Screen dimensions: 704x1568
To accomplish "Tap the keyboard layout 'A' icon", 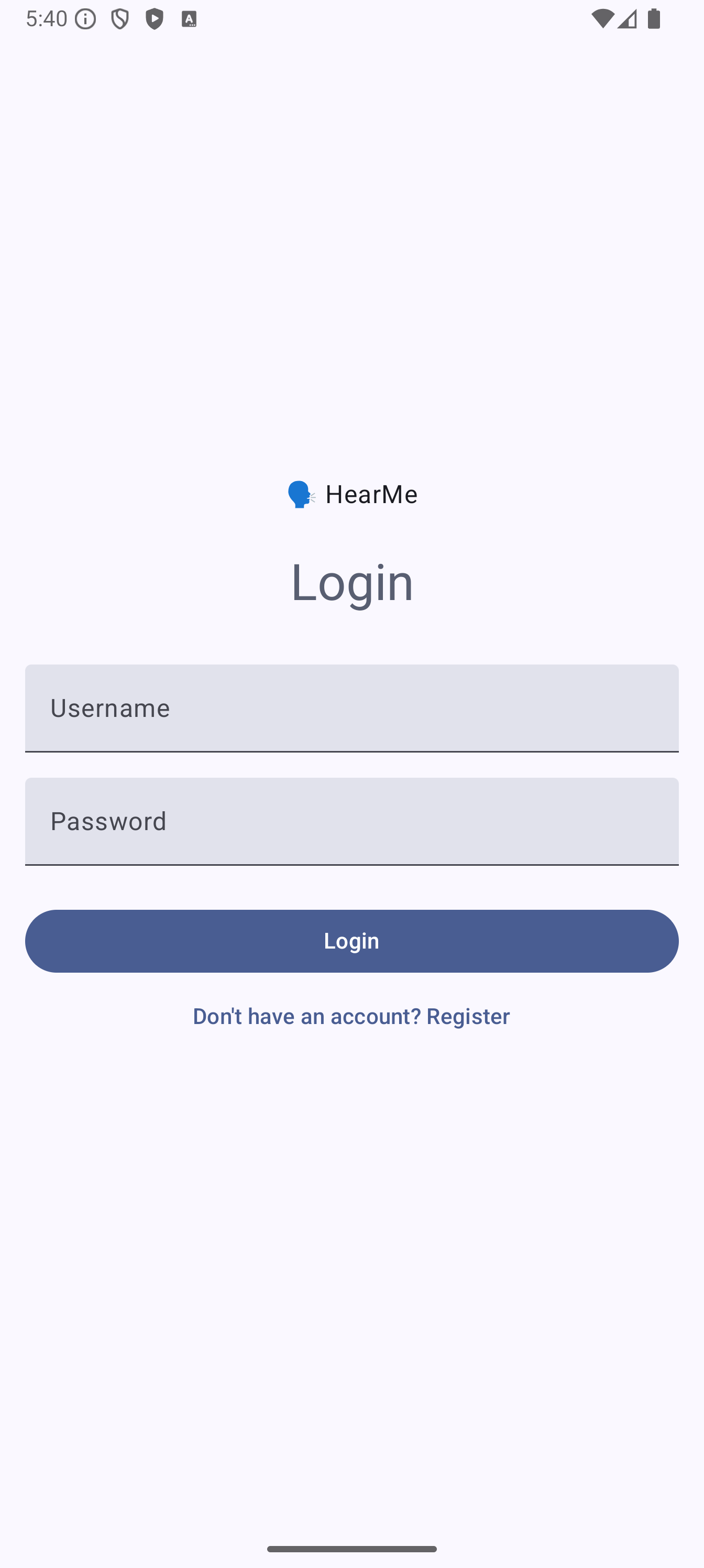I will 189,19.
